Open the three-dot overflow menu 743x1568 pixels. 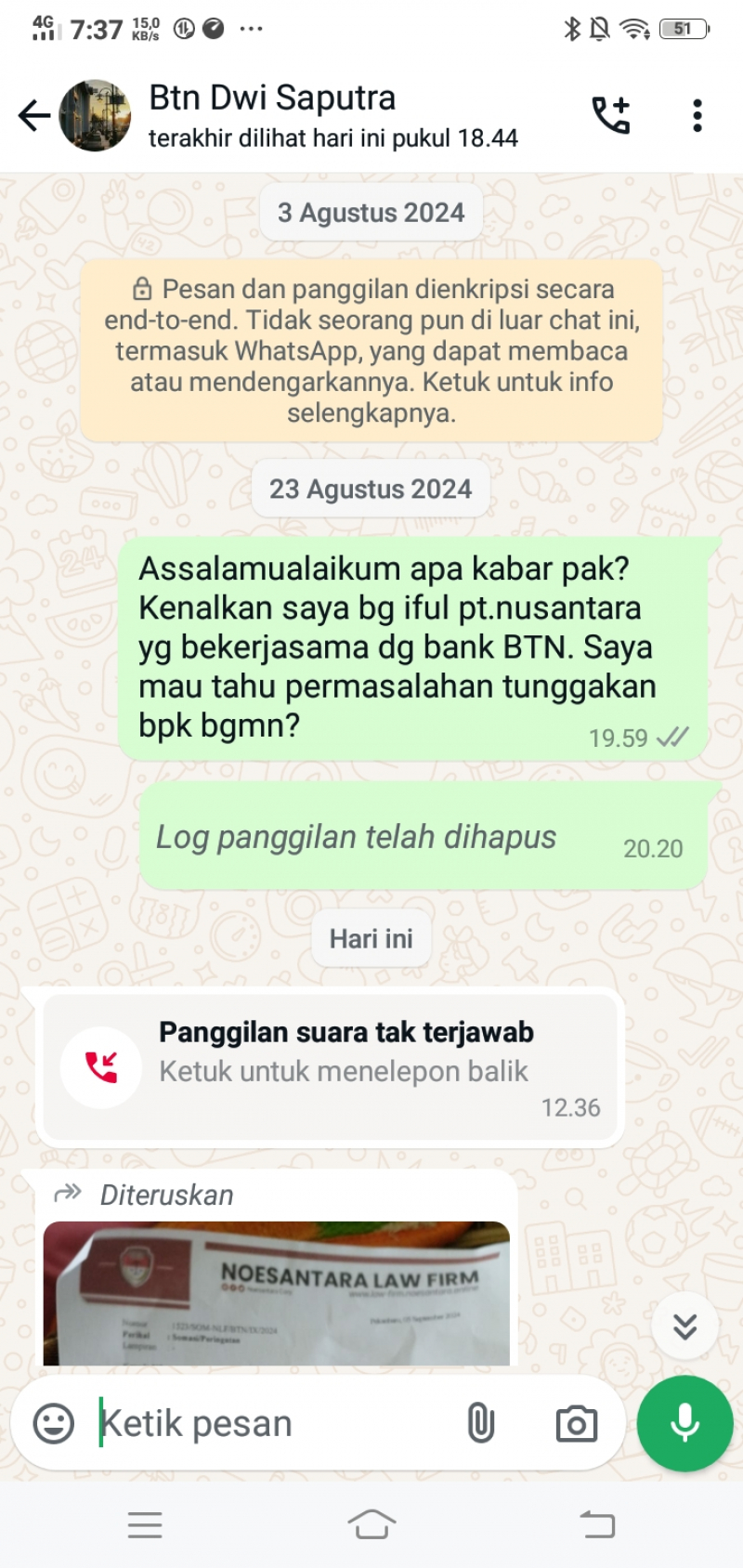(x=697, y=115)
